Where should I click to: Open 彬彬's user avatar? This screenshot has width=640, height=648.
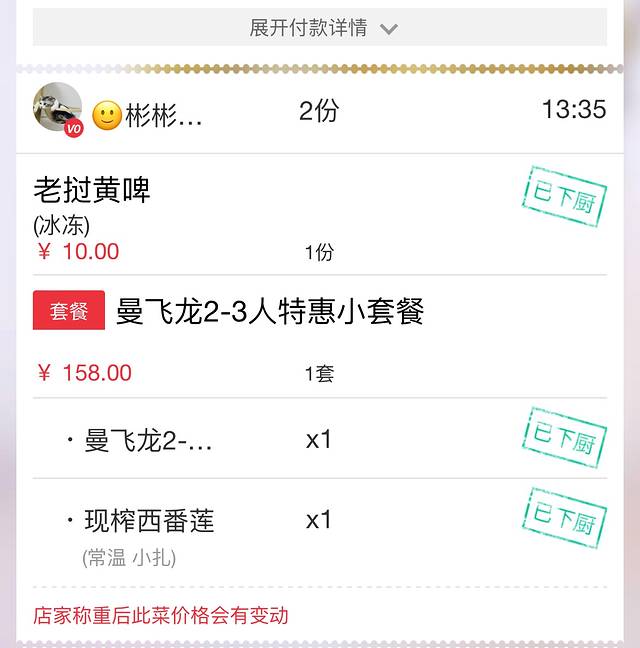coord(57,108)
